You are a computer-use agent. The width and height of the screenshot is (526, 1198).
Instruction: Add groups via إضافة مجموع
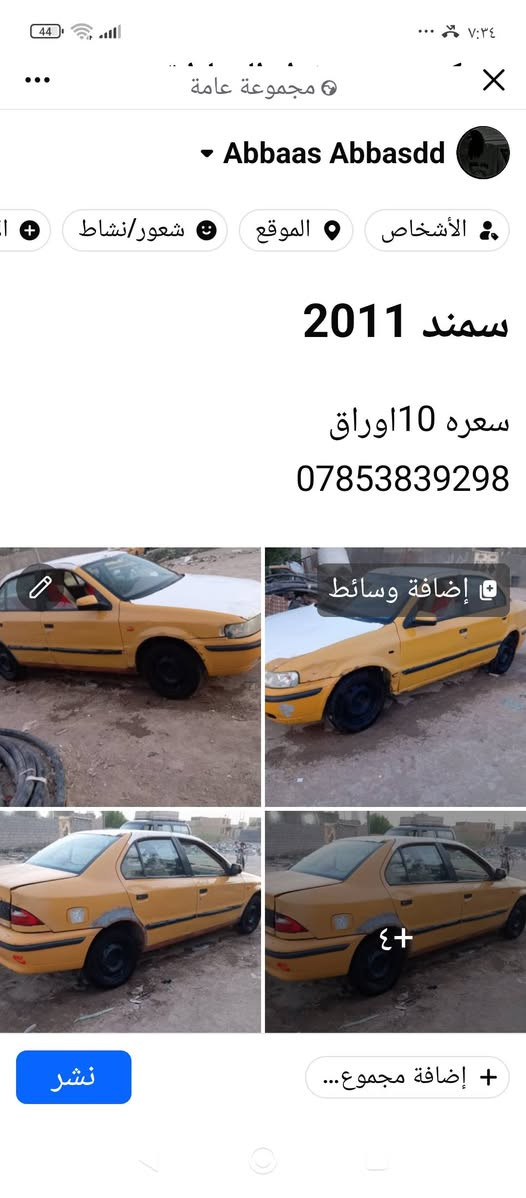point(407,1077)
